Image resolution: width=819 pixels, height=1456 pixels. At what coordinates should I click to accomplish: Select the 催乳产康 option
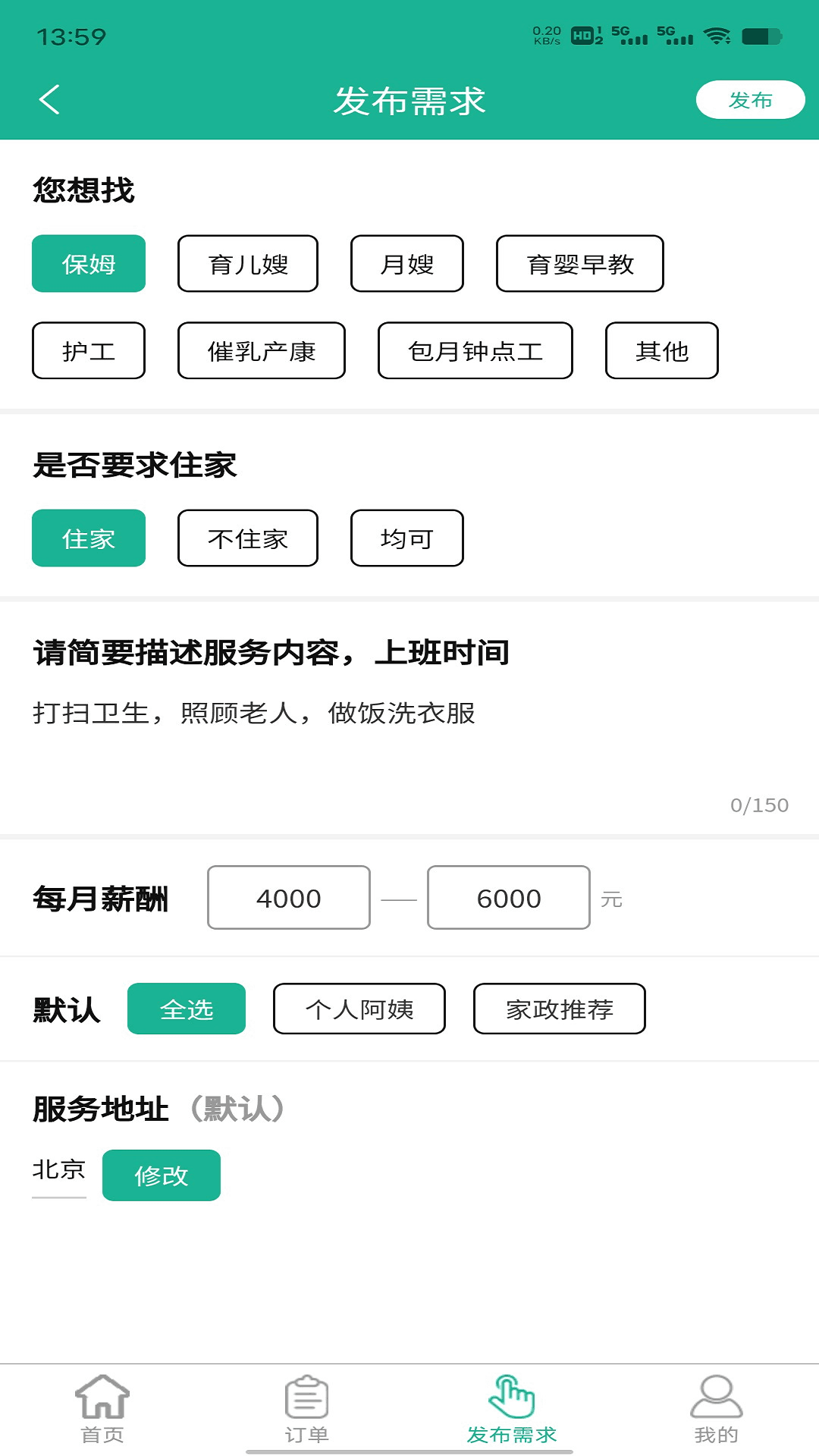(x=262, y=350)
